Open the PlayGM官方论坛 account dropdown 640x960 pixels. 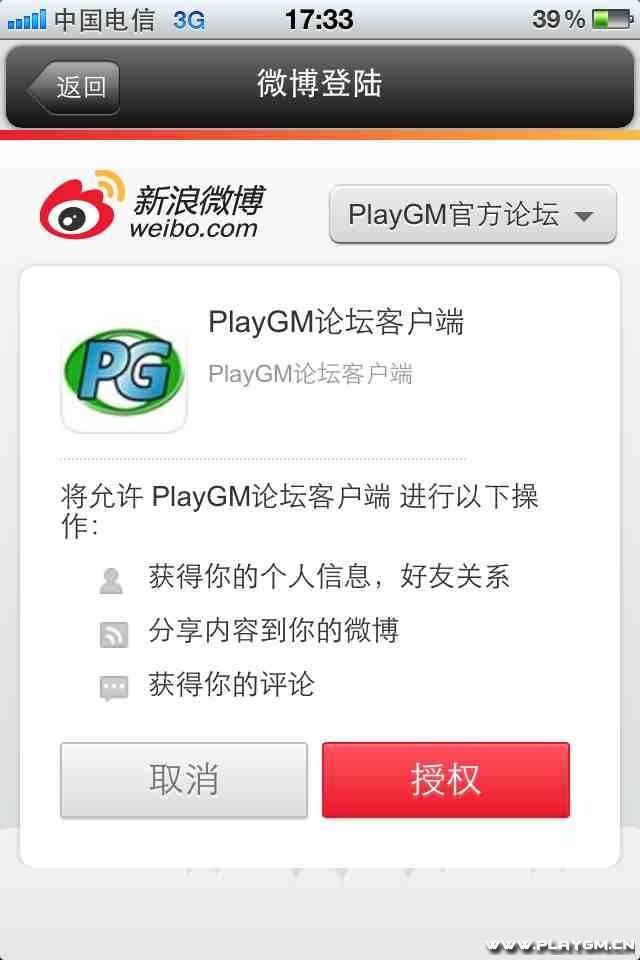472,214
